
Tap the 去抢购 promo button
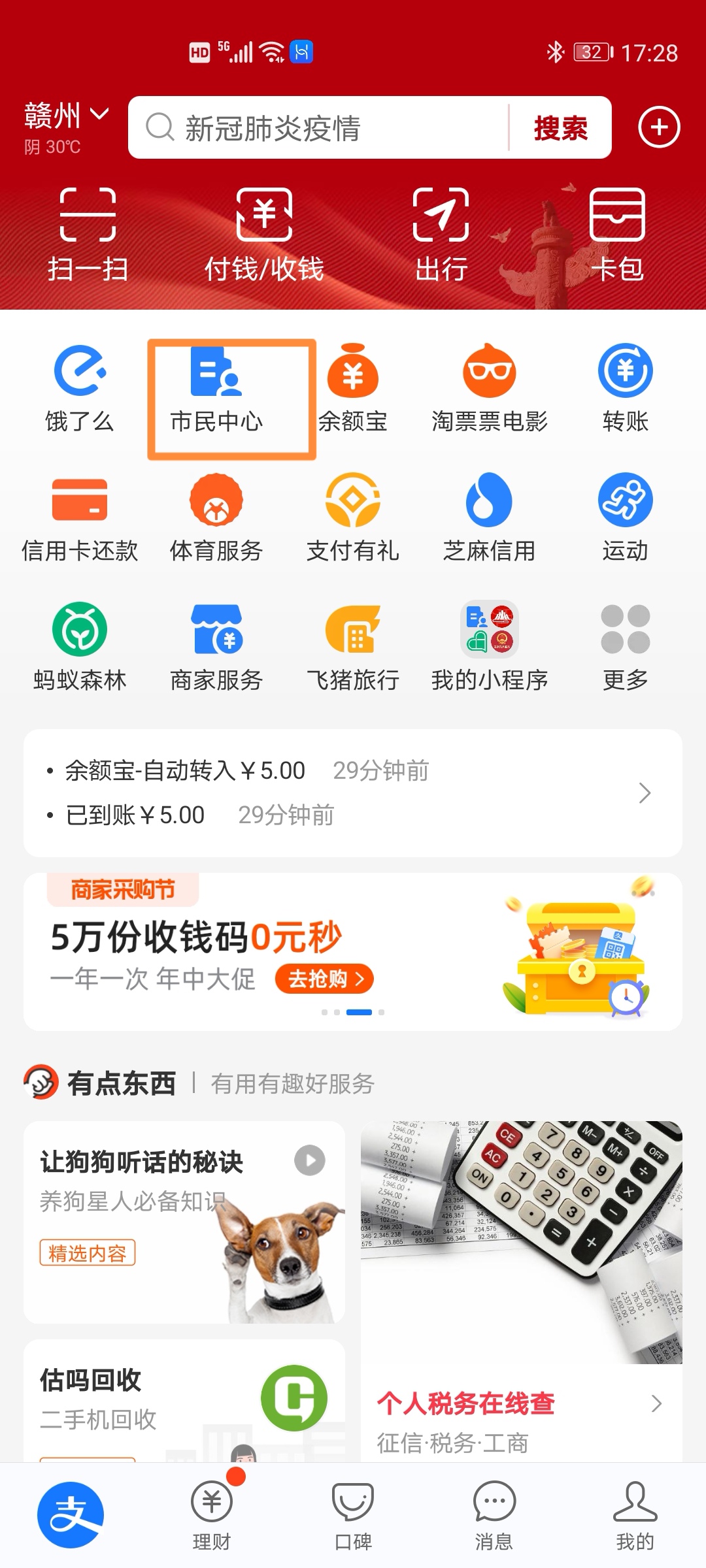pyautogui.click(x=324, y=979)
